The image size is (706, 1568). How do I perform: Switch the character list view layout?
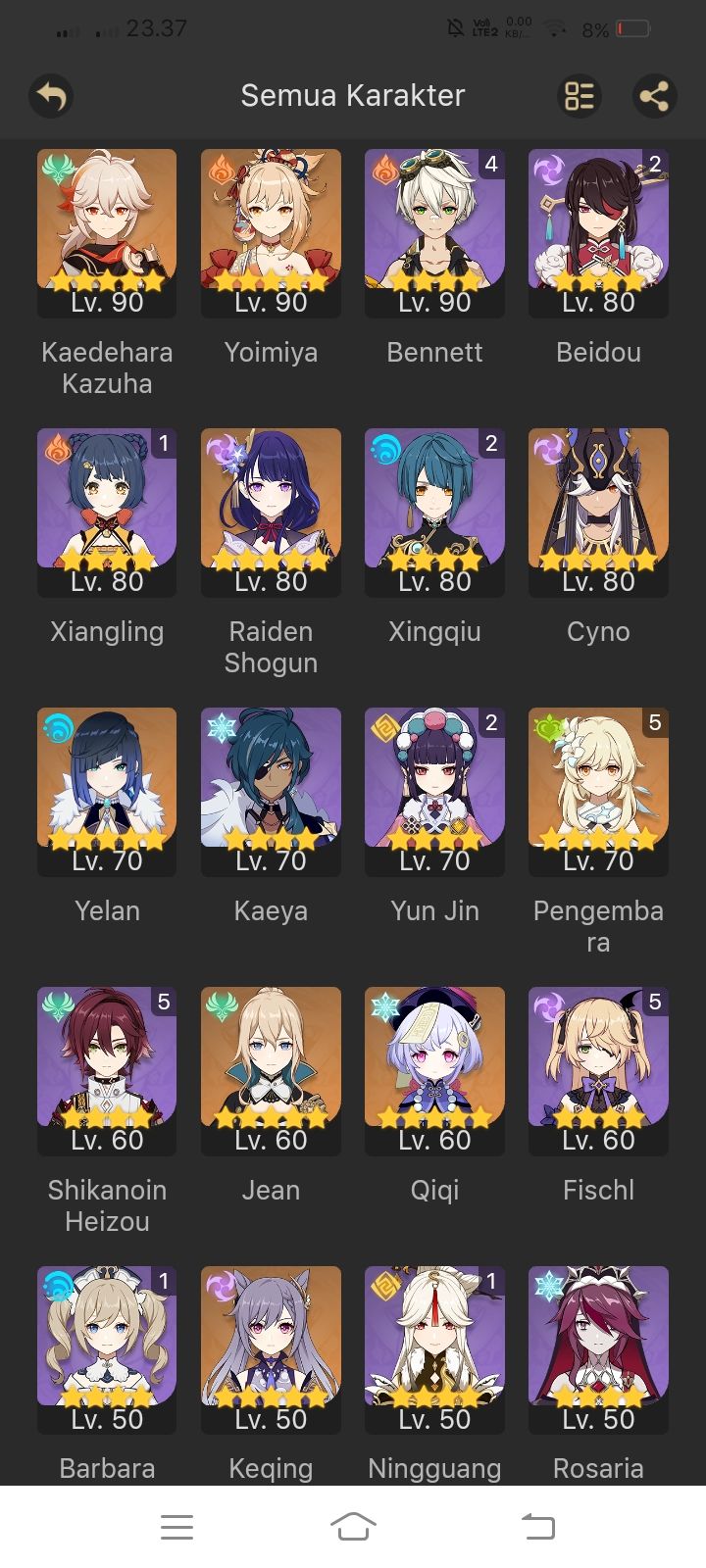point(579,96)
